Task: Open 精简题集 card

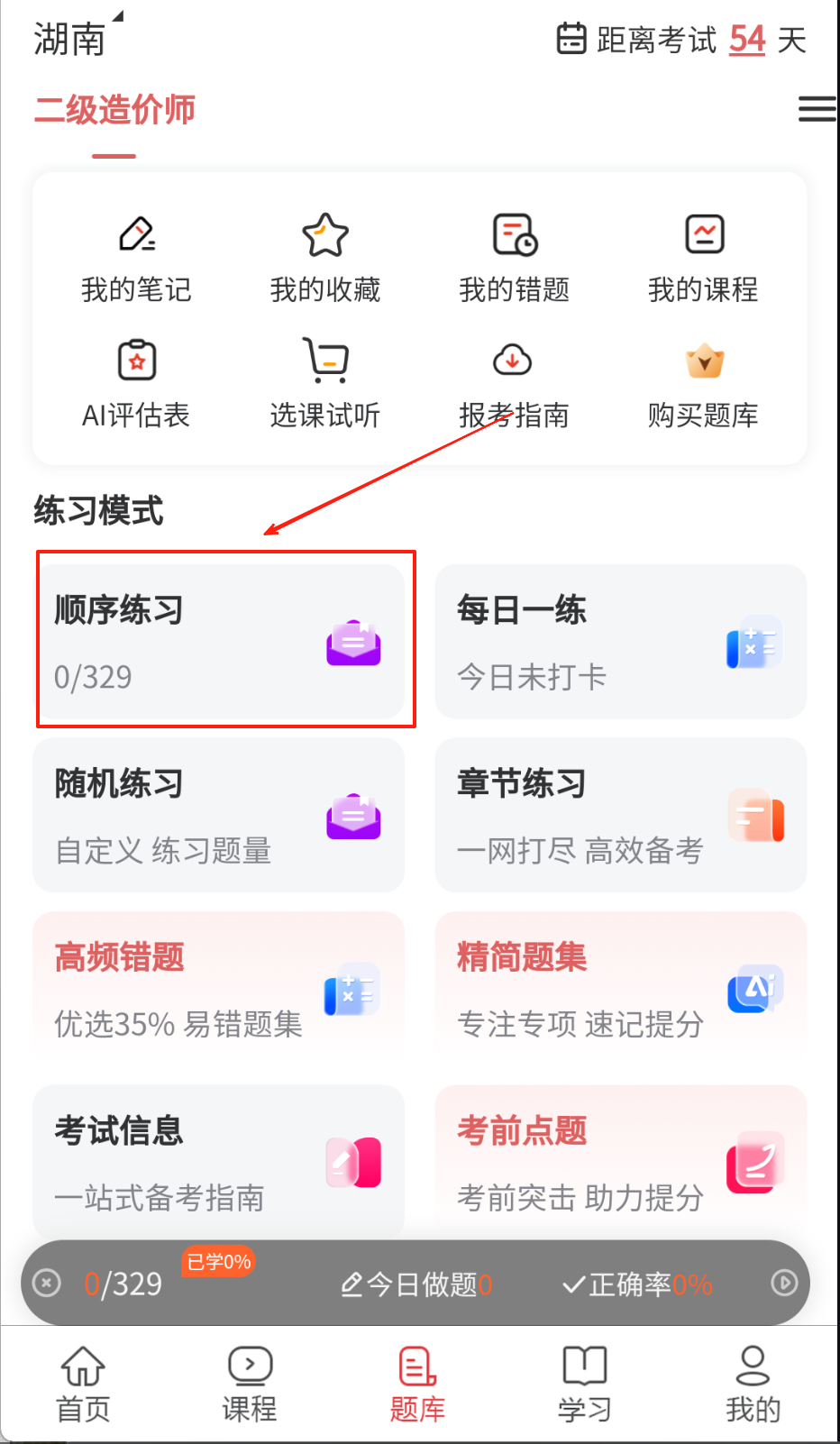Action: 620,989
